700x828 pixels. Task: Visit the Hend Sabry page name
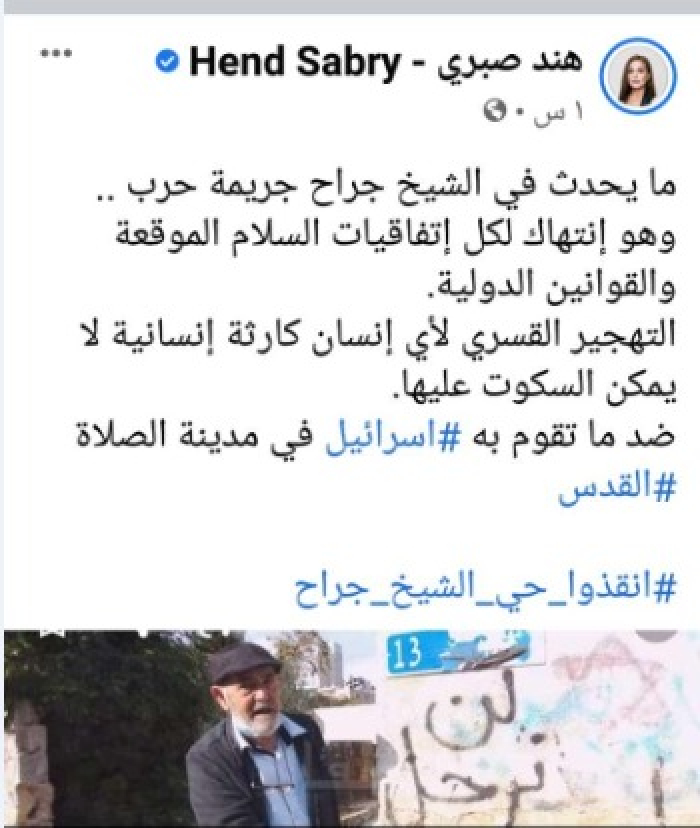(385, 63)
